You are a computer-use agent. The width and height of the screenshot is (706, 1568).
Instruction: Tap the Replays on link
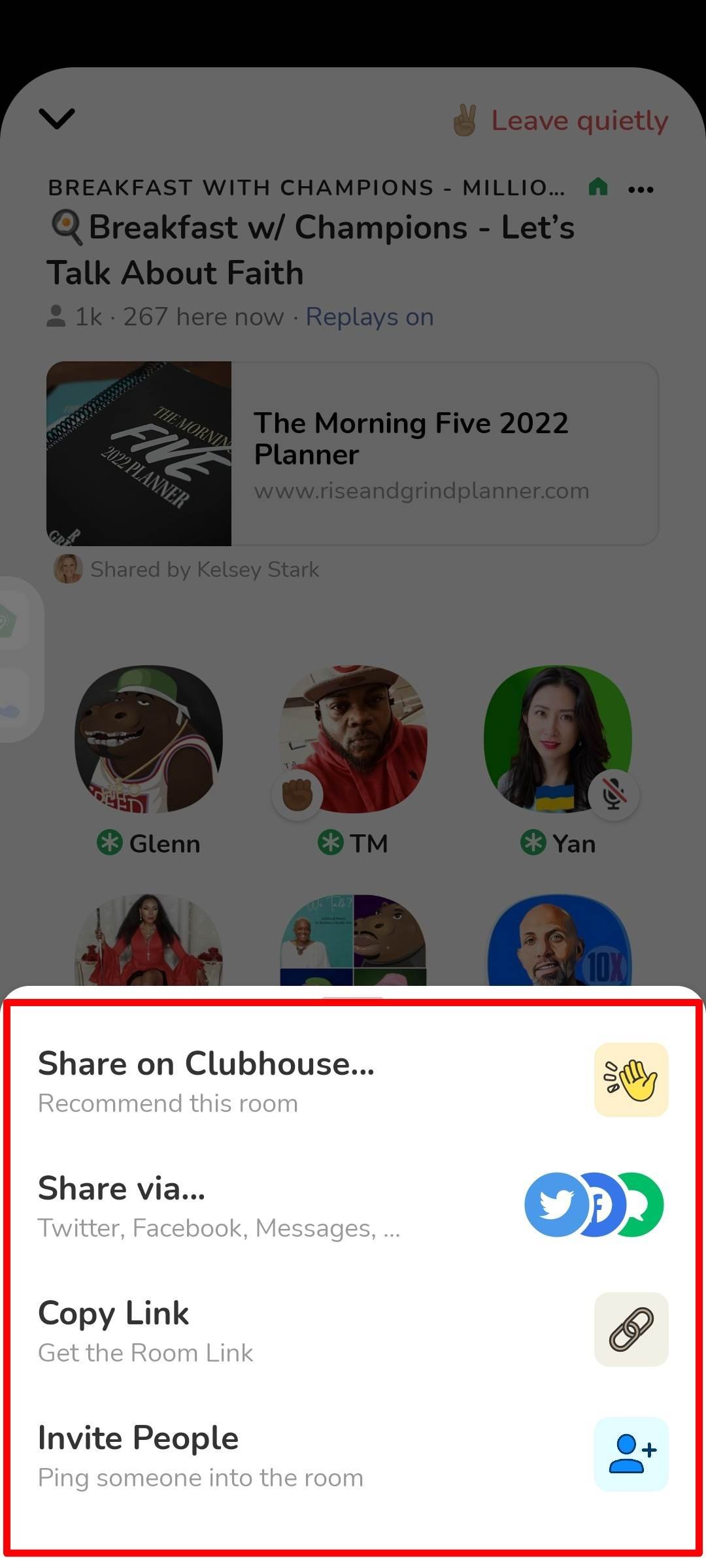pos(370,317)
